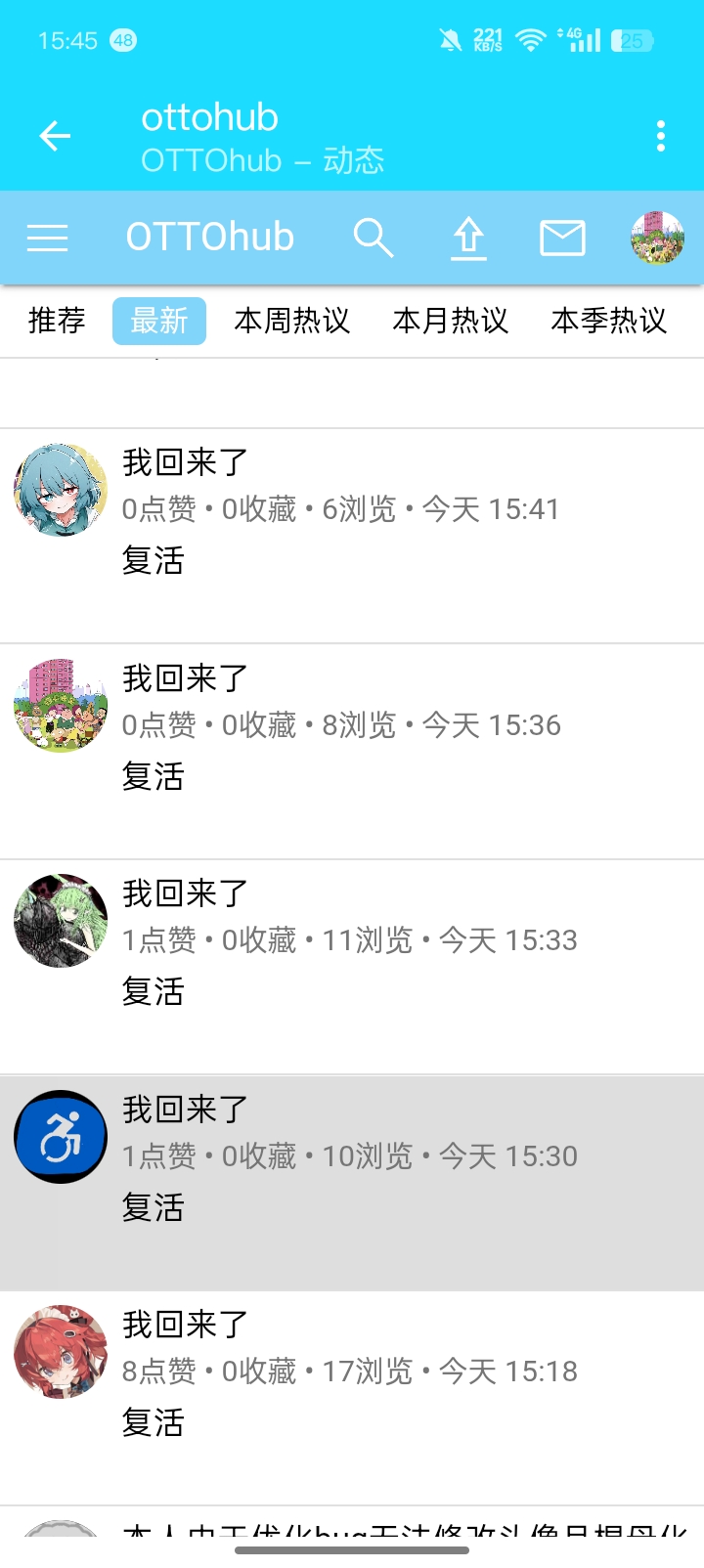Open the post with 8点赞 from 15:18
The image size is (704, 1568).
point(352,1398)
